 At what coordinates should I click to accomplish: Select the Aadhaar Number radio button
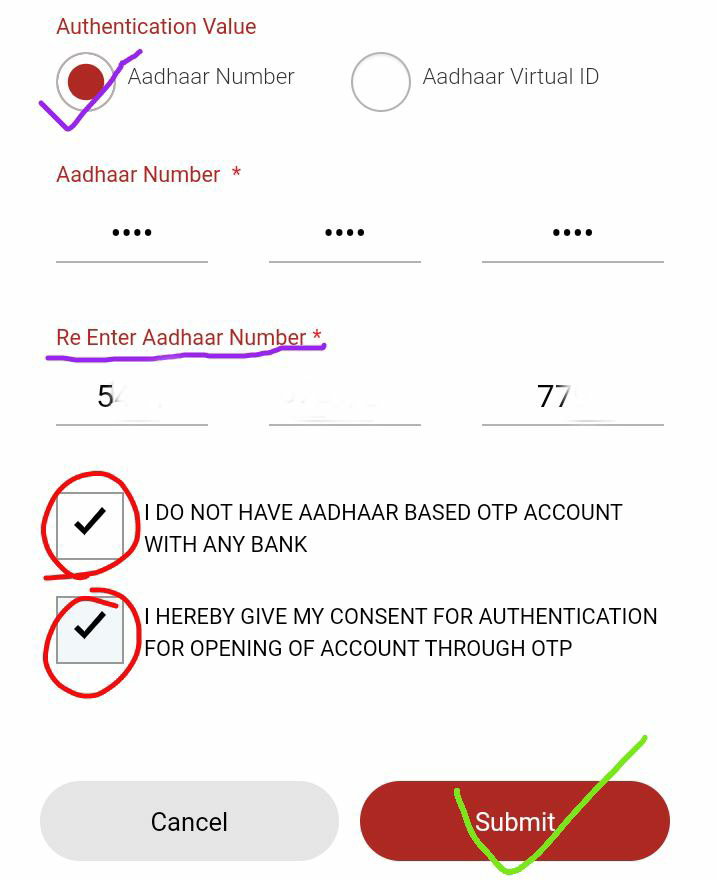coord(86,81)
